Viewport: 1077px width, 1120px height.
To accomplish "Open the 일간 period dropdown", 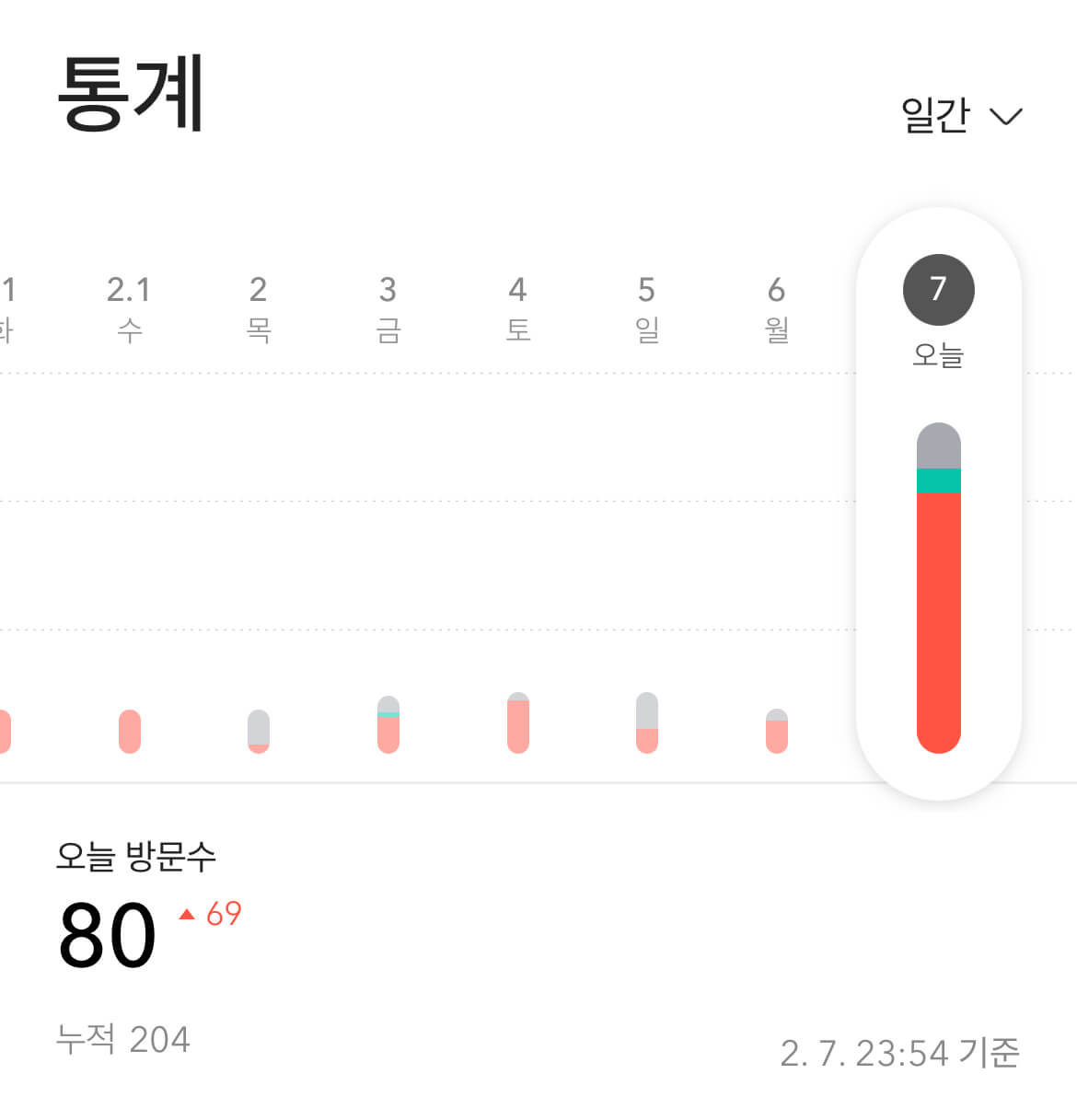I will coord(961,116).
